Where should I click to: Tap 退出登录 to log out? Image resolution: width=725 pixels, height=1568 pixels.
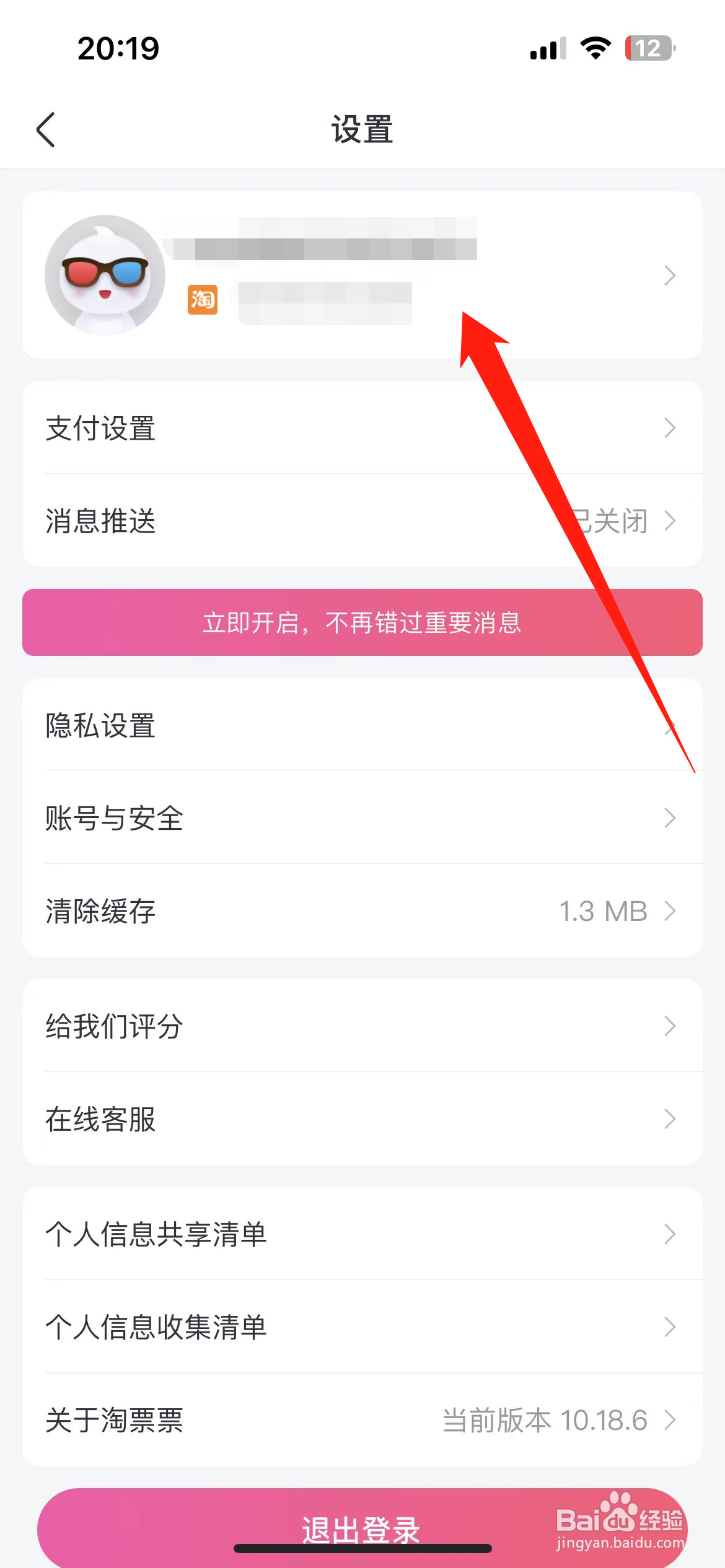tap(362, 1520)
